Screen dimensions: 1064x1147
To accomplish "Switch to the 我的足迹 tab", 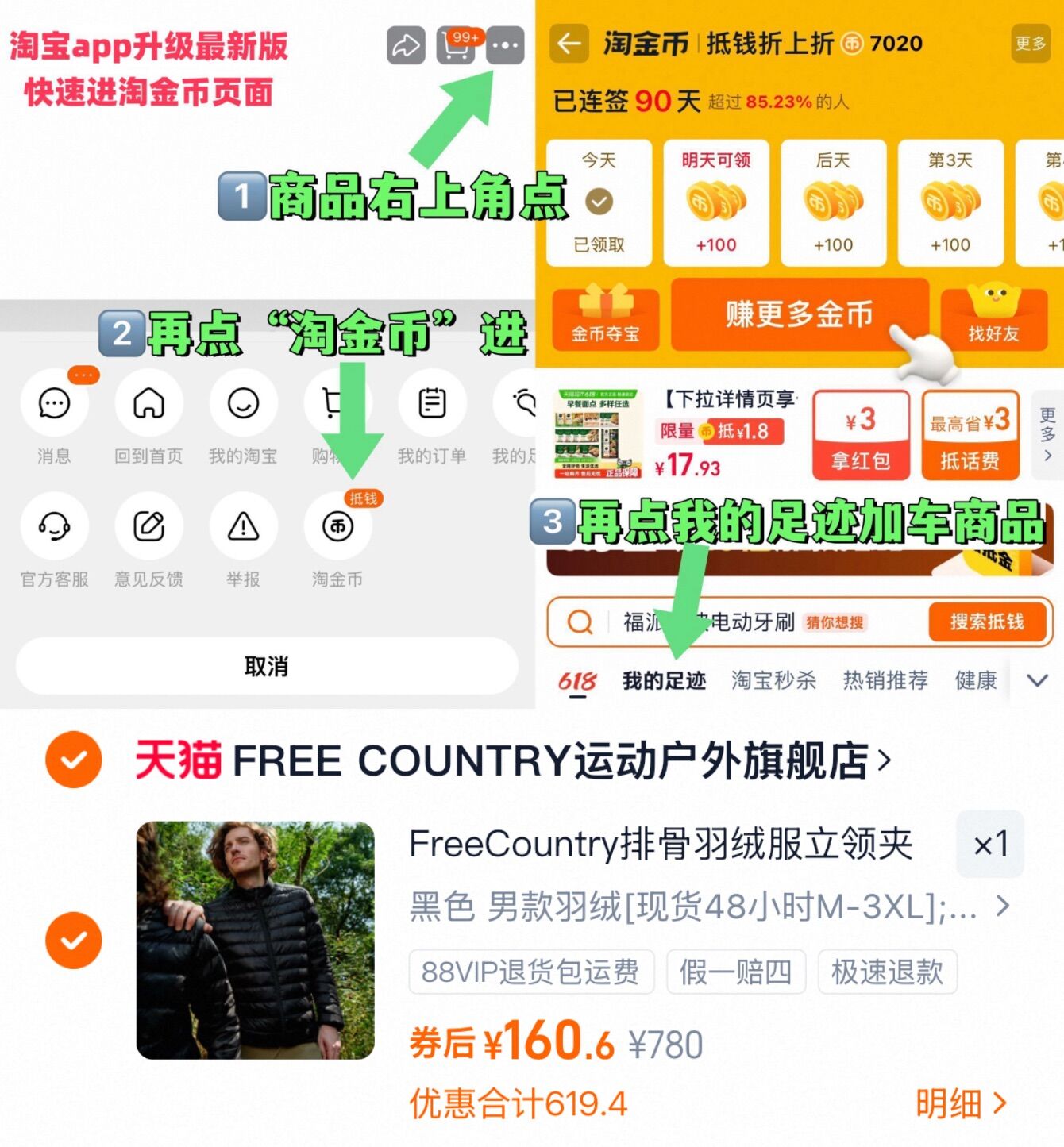I will tap(665, 680).
